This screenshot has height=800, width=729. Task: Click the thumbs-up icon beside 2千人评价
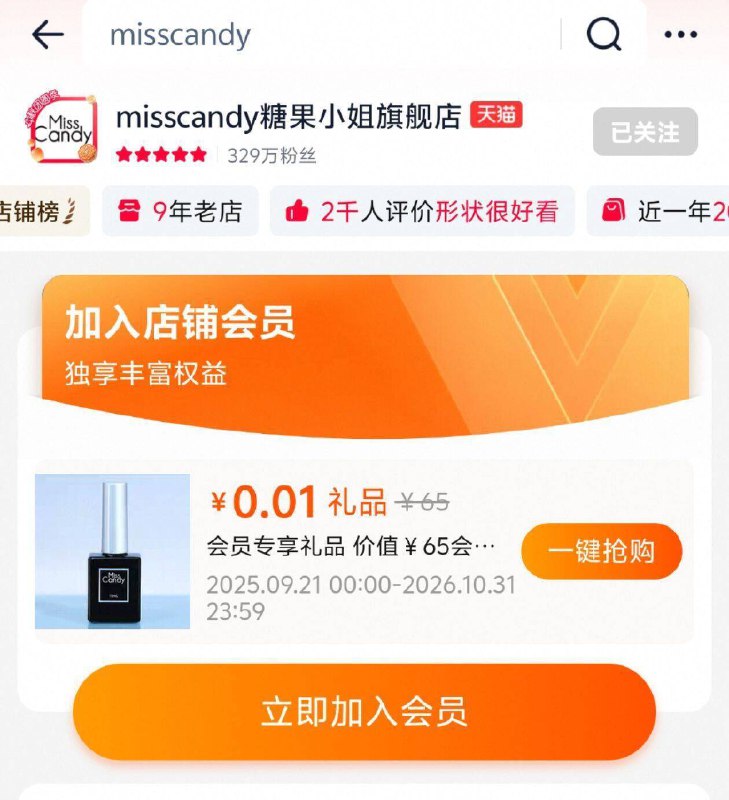(x=295, y=212)
